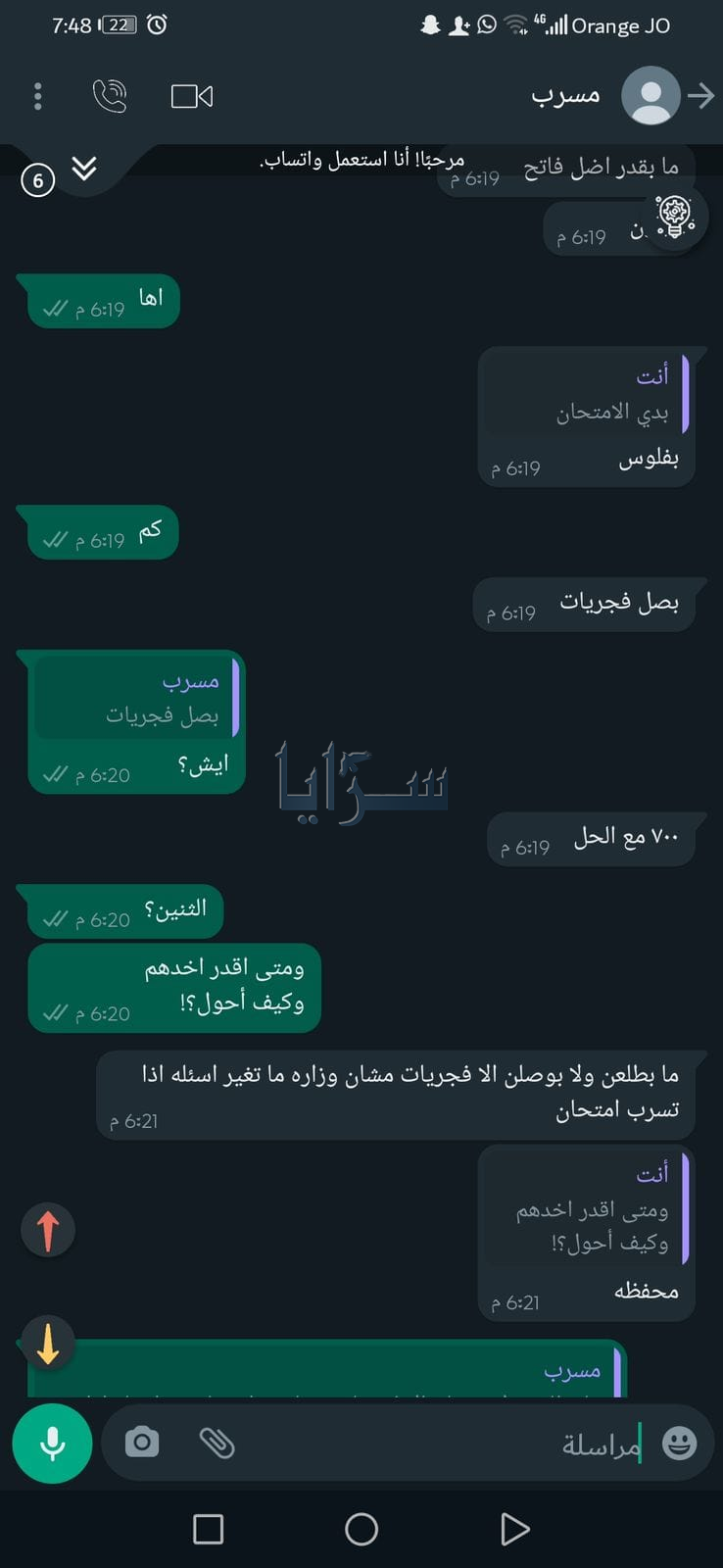
Task: Tap the floating lightbulb gear icon
Action: (x=674, y=216)
